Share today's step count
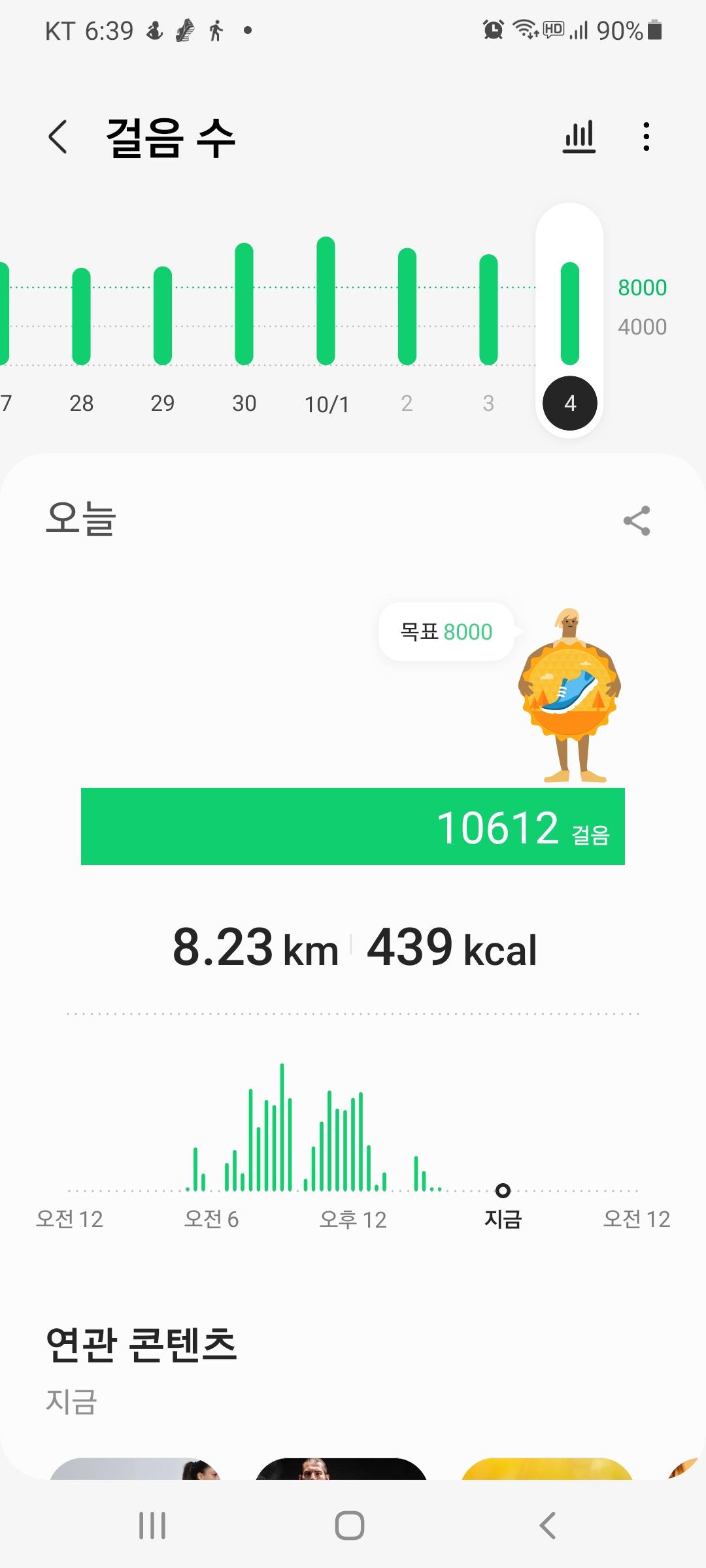Image resolution: width=706 pixels, height=1568 pixels. click(637, 521)
